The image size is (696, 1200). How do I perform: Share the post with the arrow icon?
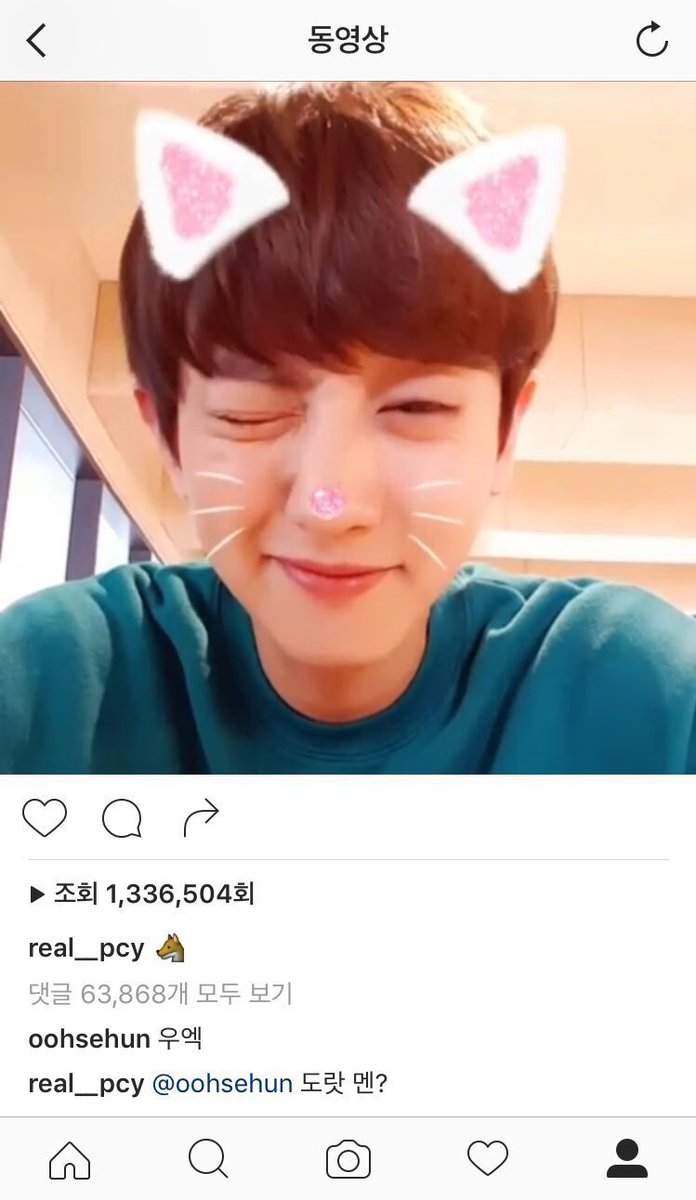pos(201,819)
